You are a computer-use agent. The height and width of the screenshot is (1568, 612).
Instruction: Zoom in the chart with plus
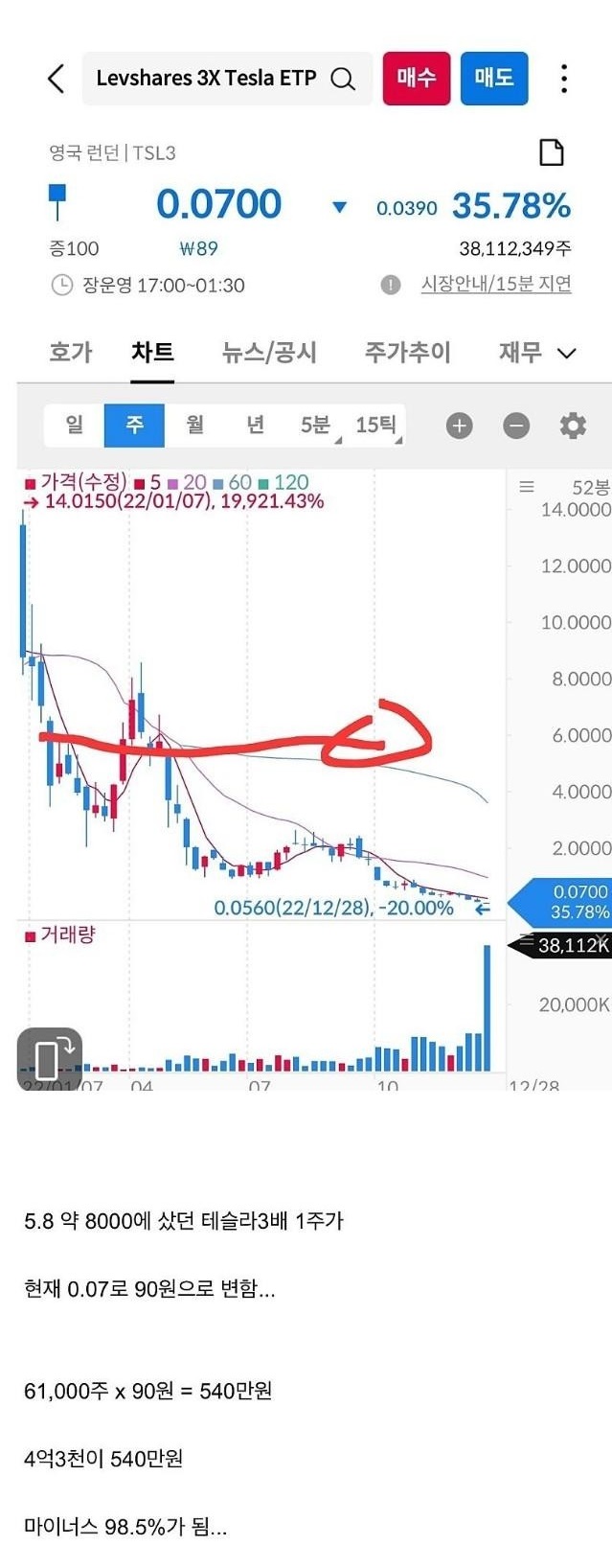(x=459, y=426)
